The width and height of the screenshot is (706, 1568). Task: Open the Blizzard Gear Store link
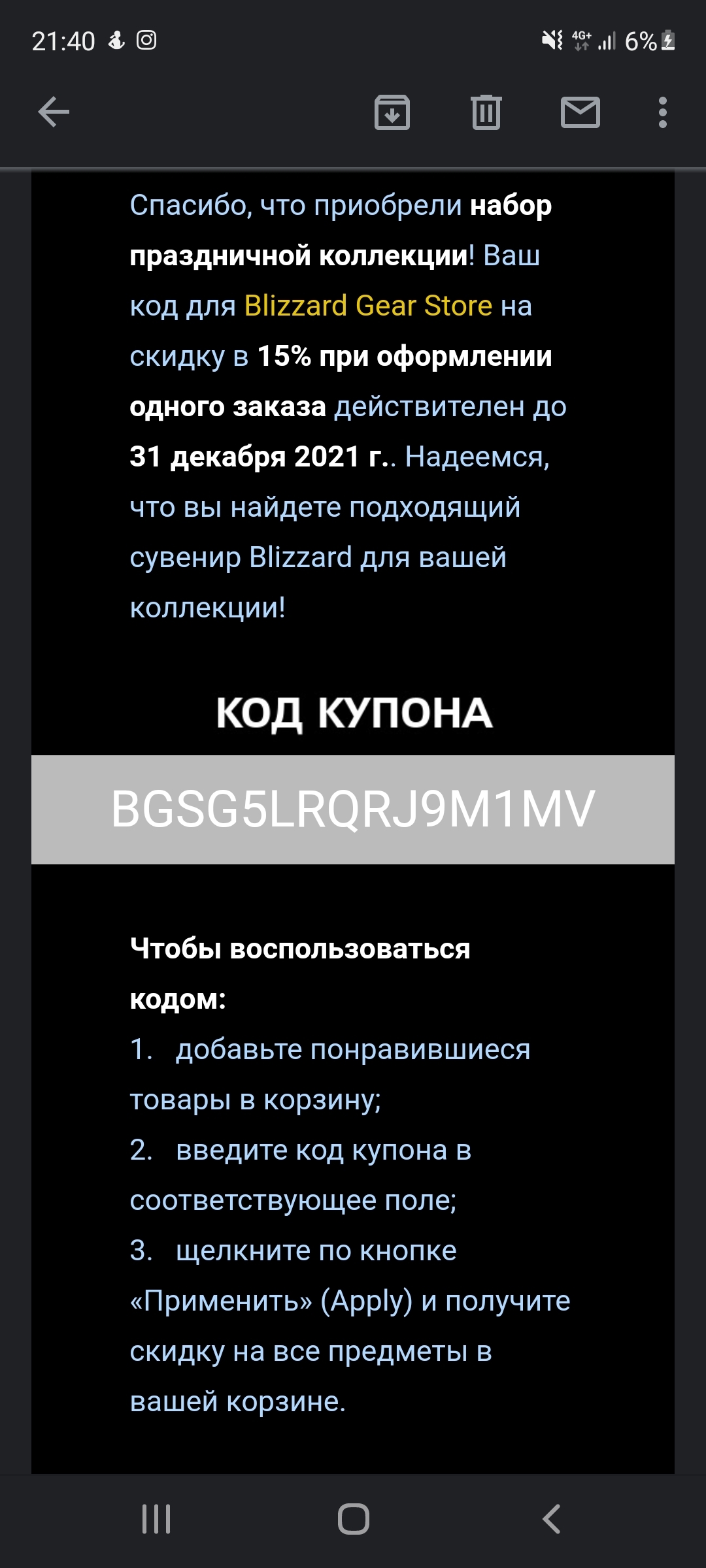coord(368,306)
